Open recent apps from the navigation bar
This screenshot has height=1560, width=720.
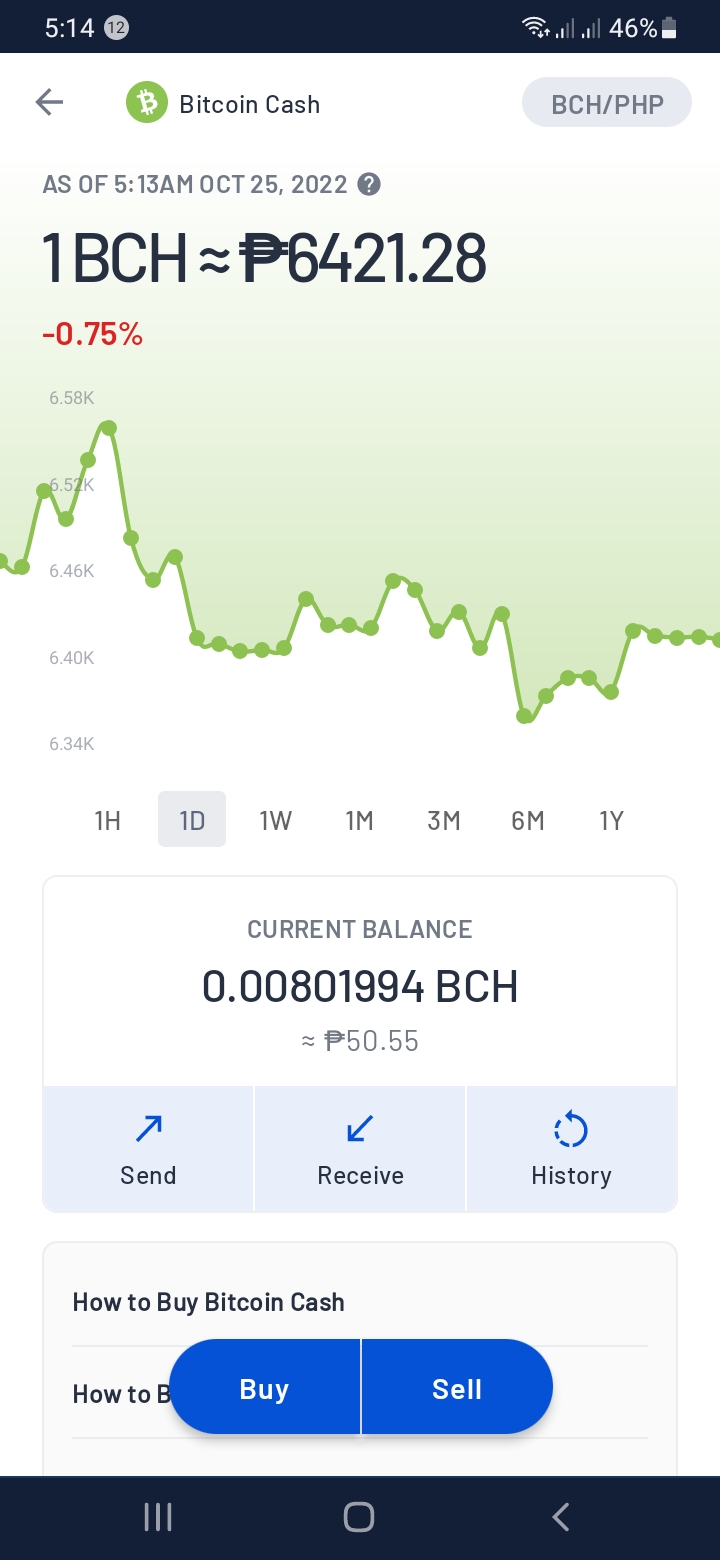coord(158,1517)
